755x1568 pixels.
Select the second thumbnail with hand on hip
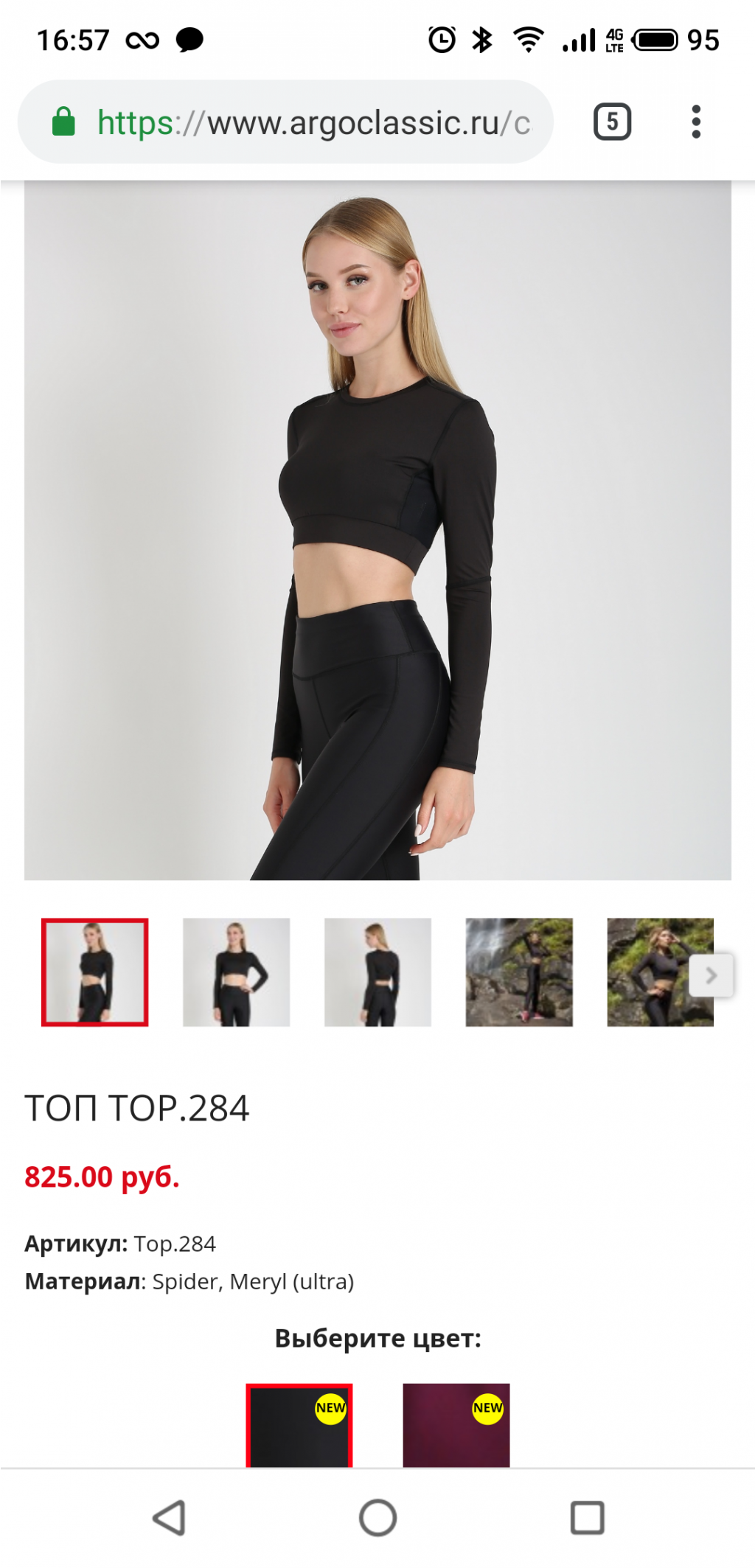(236, 972)
